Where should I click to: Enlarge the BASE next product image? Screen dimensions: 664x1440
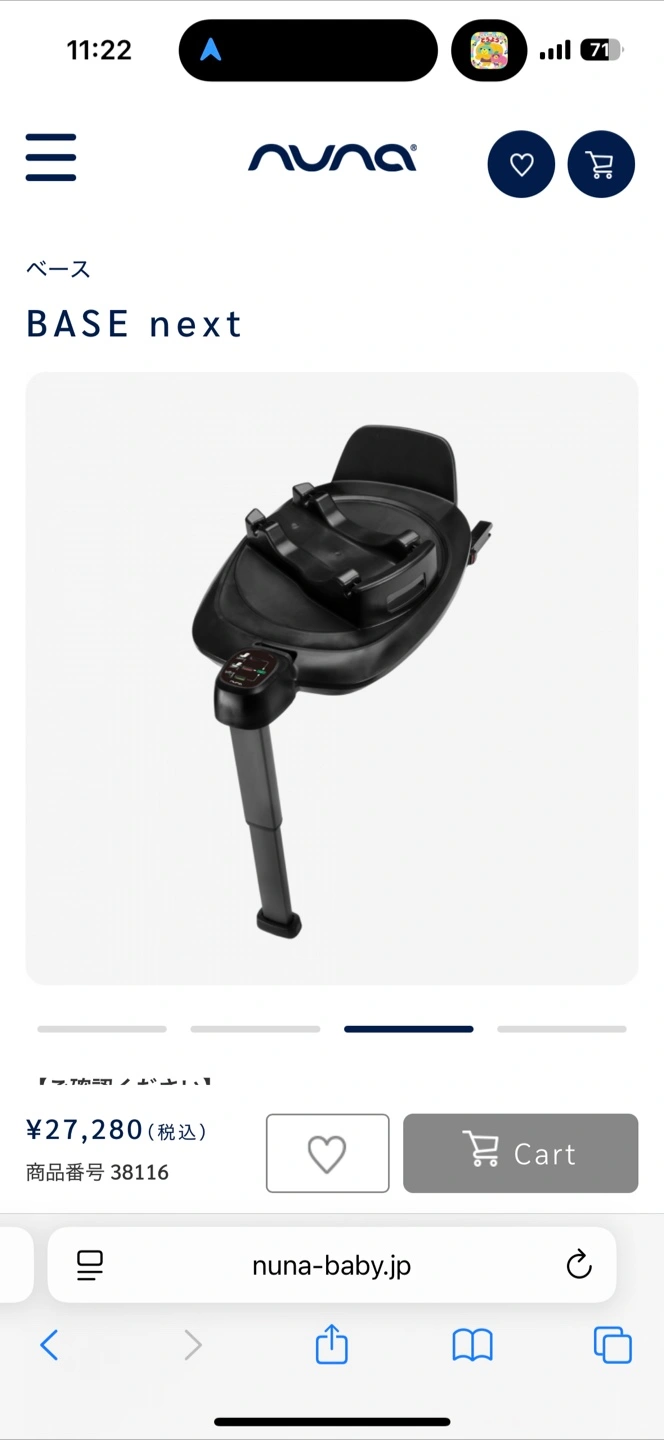point(332,678)
